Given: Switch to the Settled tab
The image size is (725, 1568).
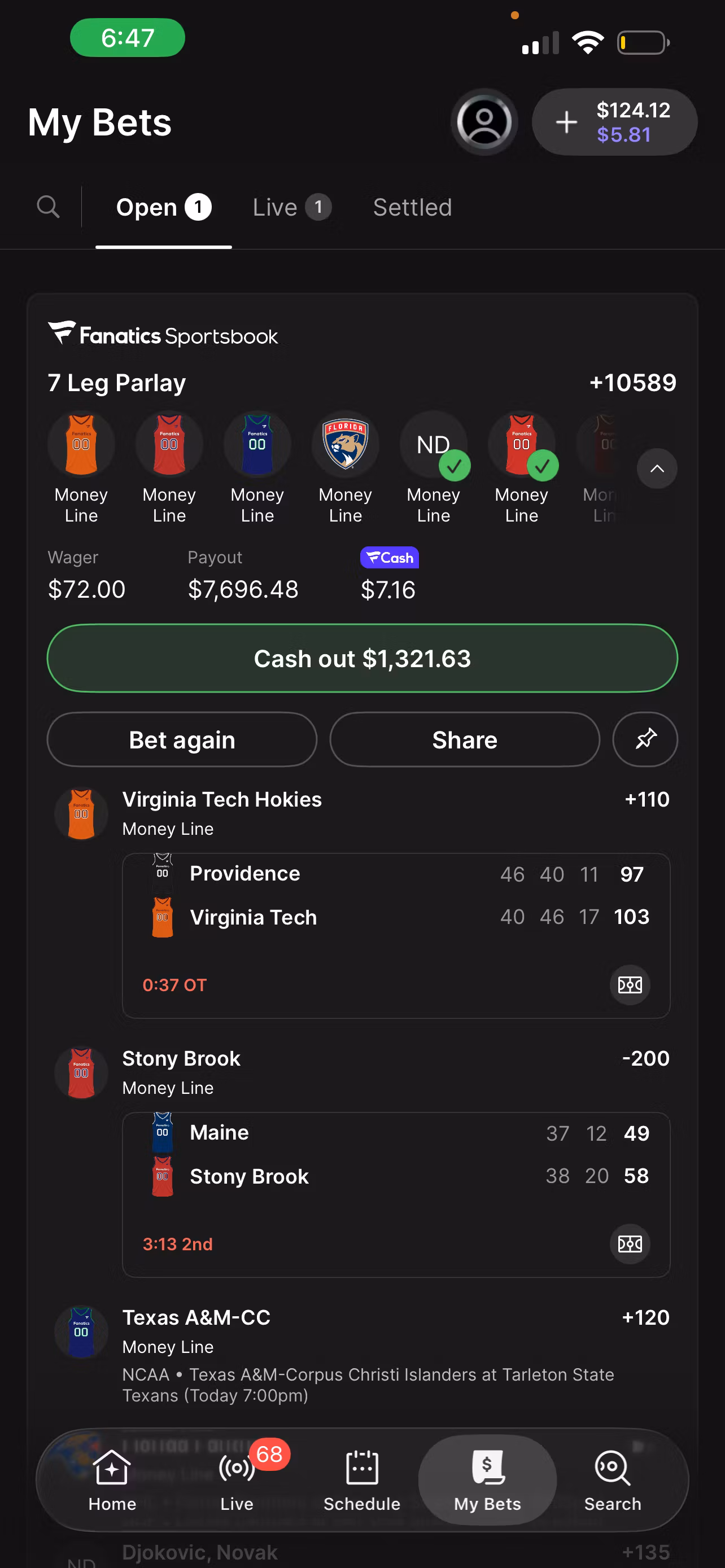Looking at the screenshot, I should pyautogui.click(x=412, y=208).
